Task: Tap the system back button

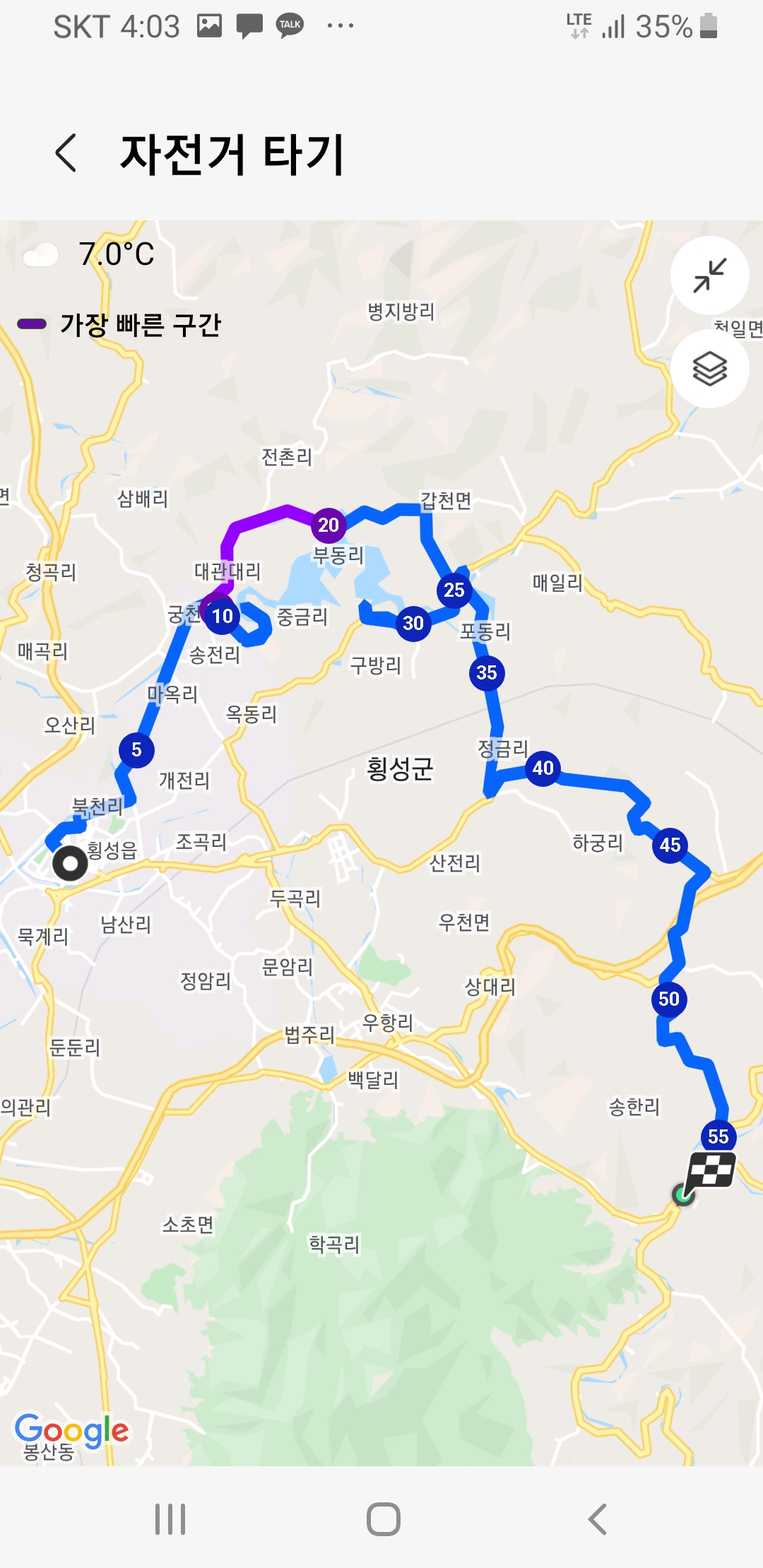Action: point(597,1519)
